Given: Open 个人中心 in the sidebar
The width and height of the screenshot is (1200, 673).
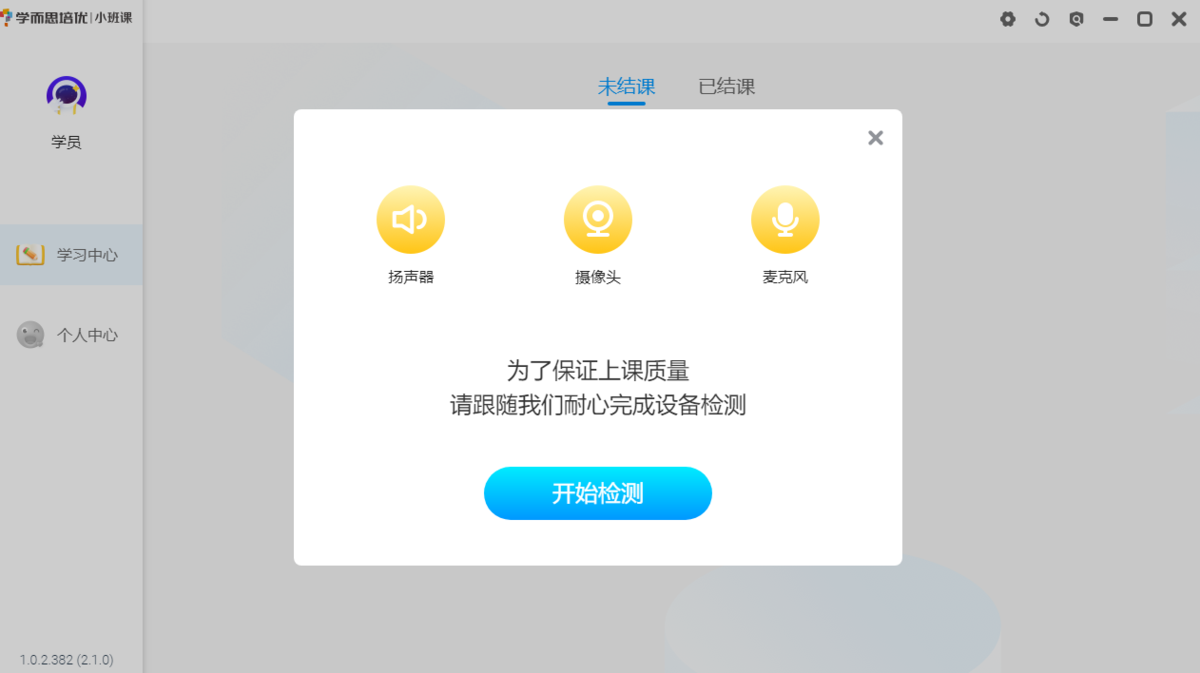Looking at the screenshot, I should [x=71, y=335].
